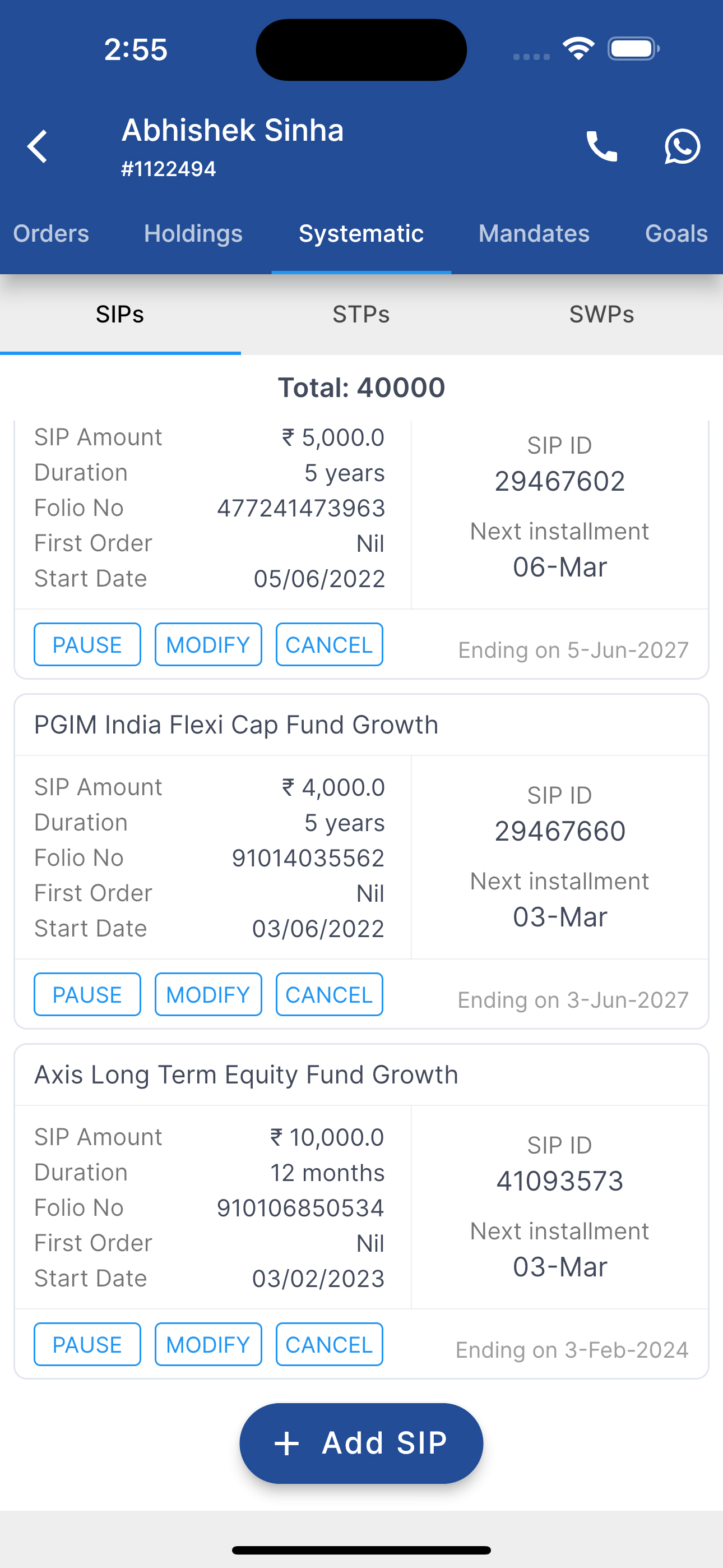
Task: Modify the PGIM India Flexi Cap SIP
Action: 208,995
